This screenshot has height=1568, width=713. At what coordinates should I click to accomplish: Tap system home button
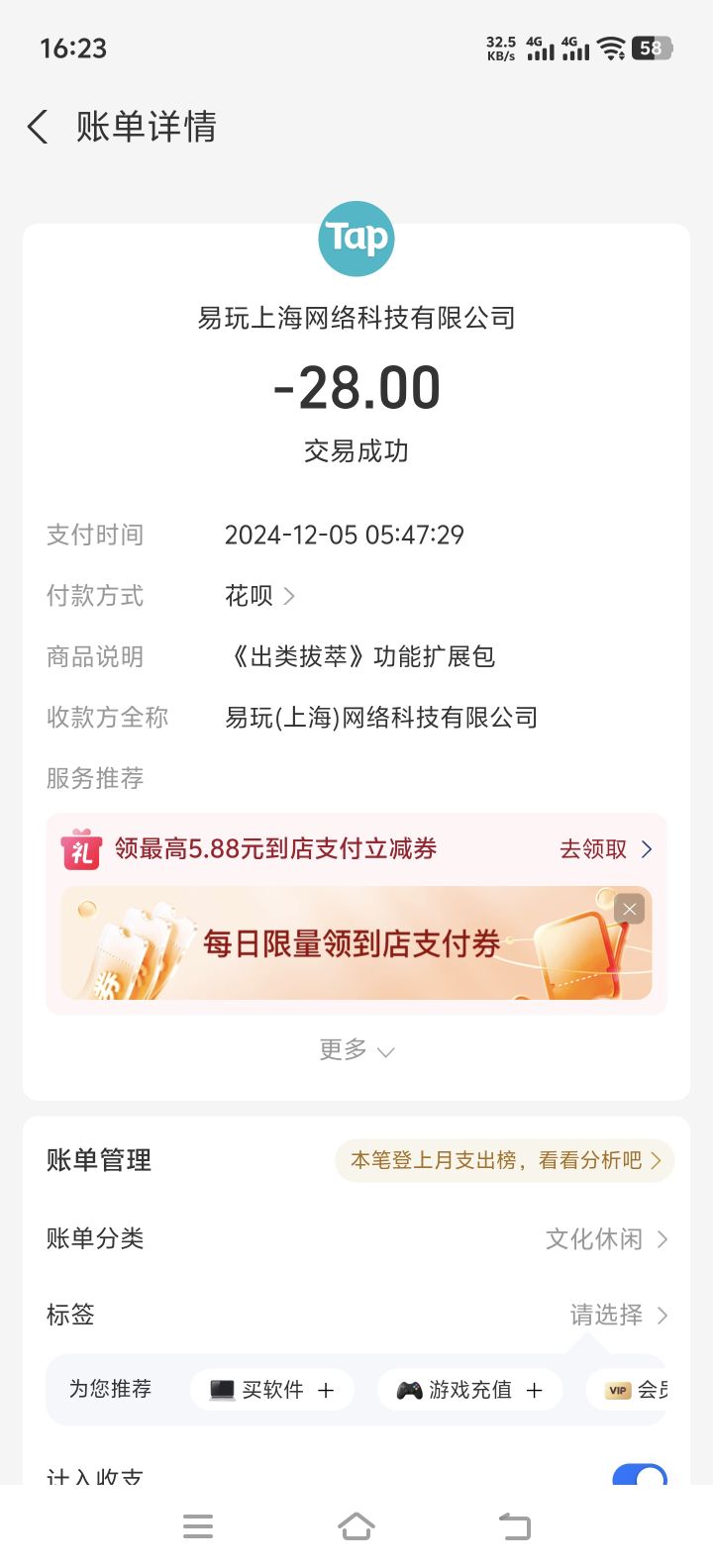[356, 1526]
